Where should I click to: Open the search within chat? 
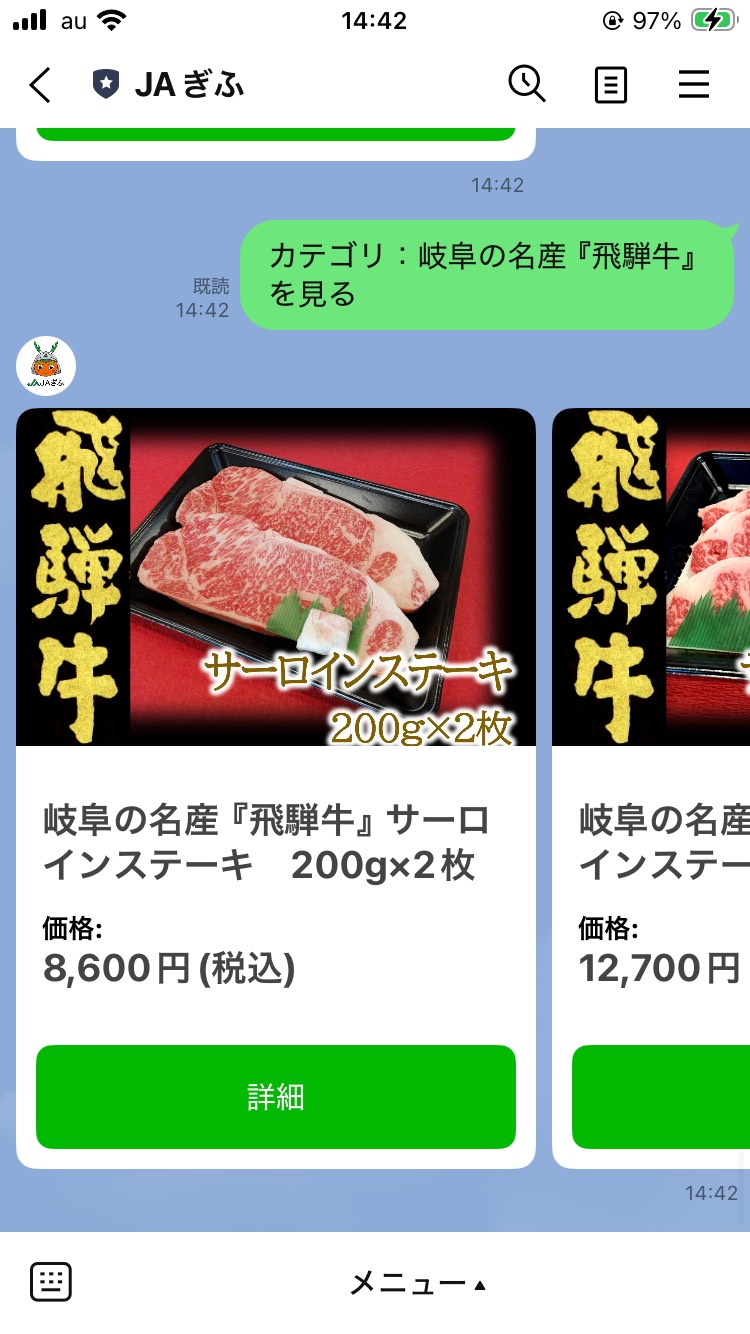pyautogui.click(x=527, y=85)
